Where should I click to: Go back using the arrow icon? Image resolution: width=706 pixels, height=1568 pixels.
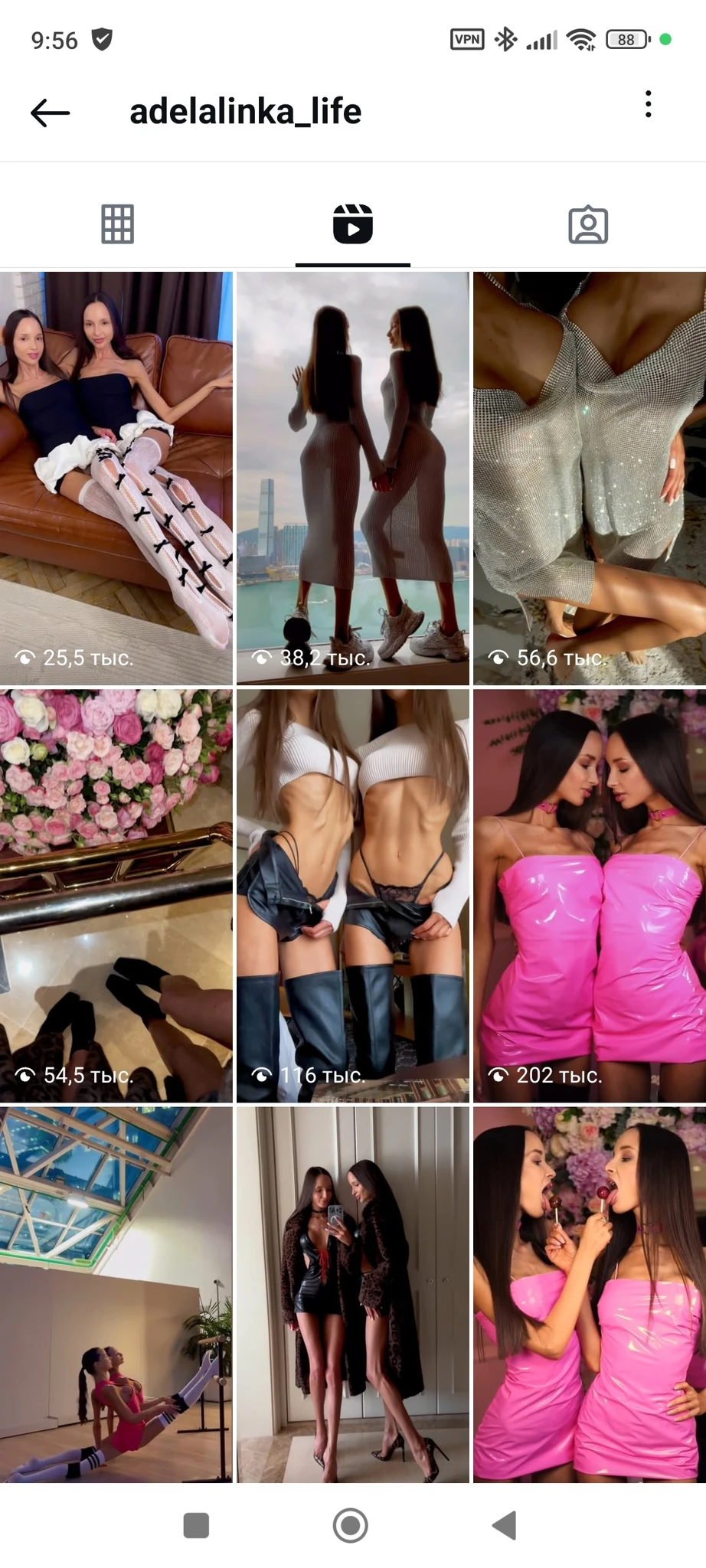[x=51, y=113]
